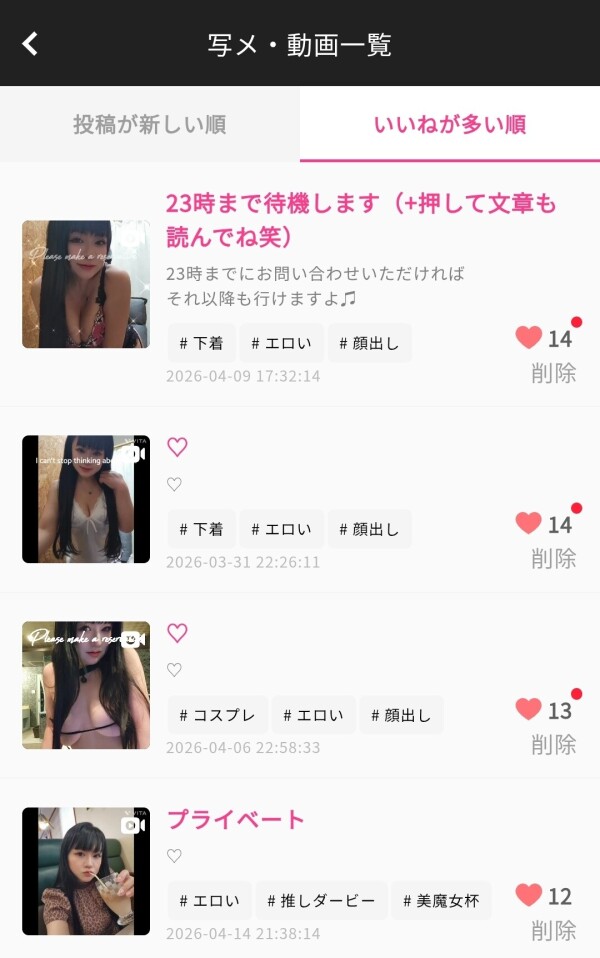
Task: Delete the プライベート post
Action: (553, 930)
